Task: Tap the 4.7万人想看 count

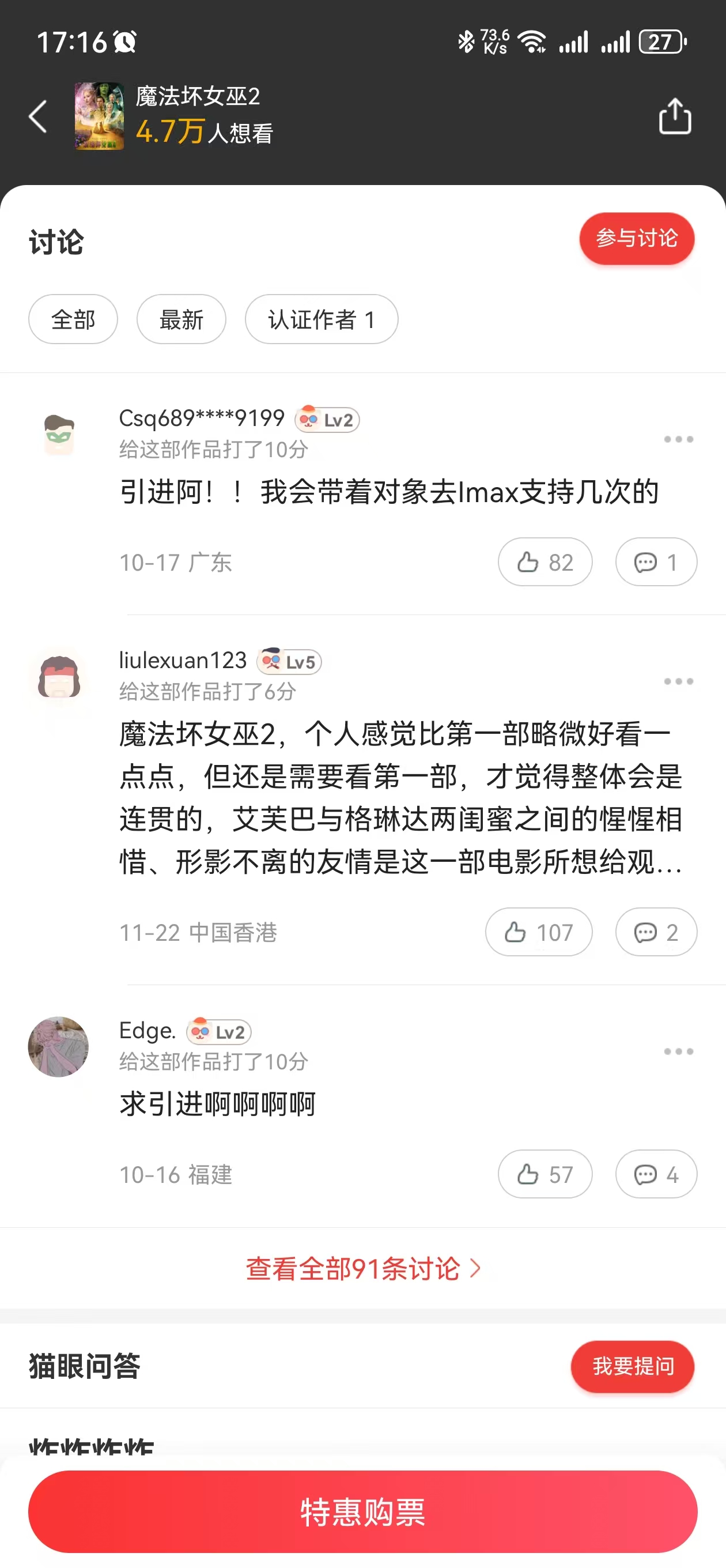Action: click(x=203, y=131)
